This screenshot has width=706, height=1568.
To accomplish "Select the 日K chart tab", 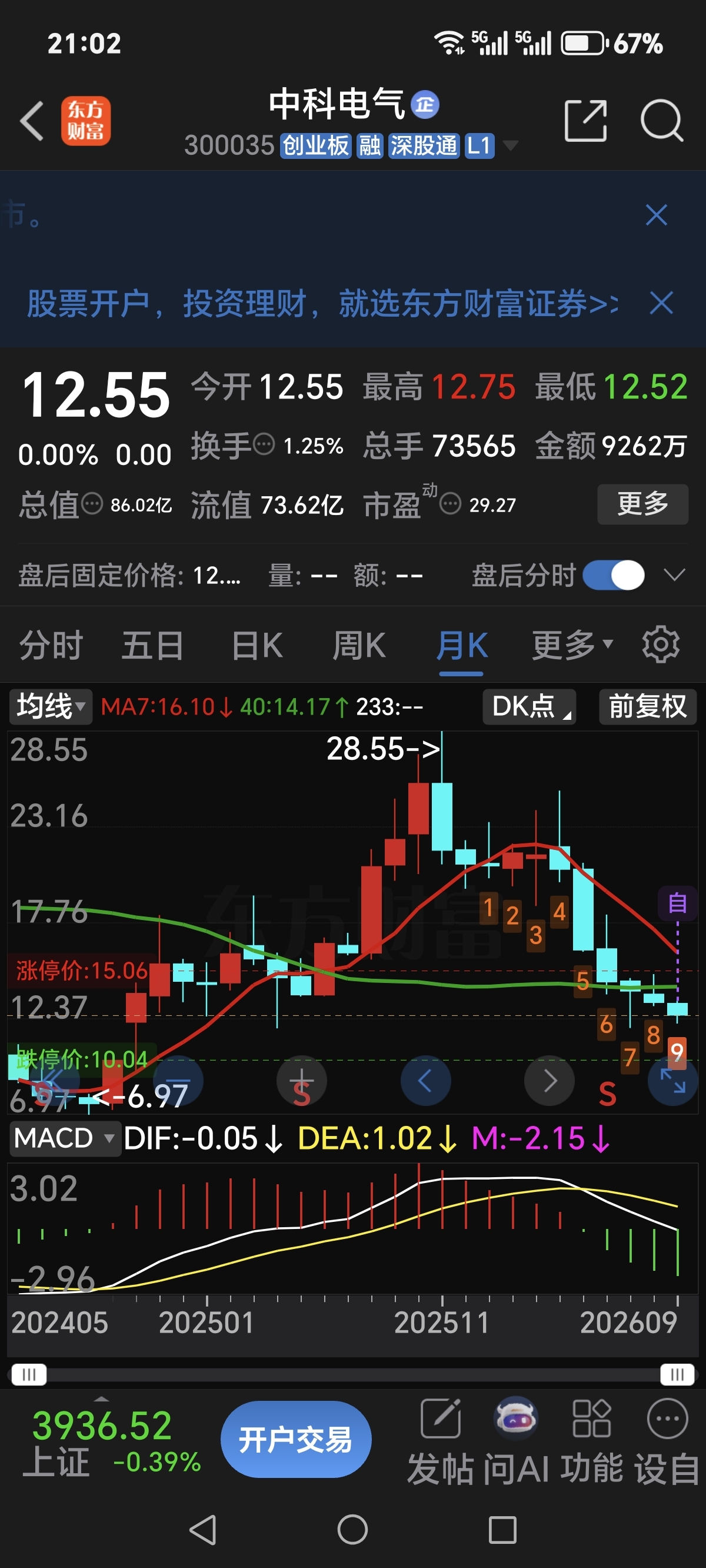I will [x=258, y=645].
